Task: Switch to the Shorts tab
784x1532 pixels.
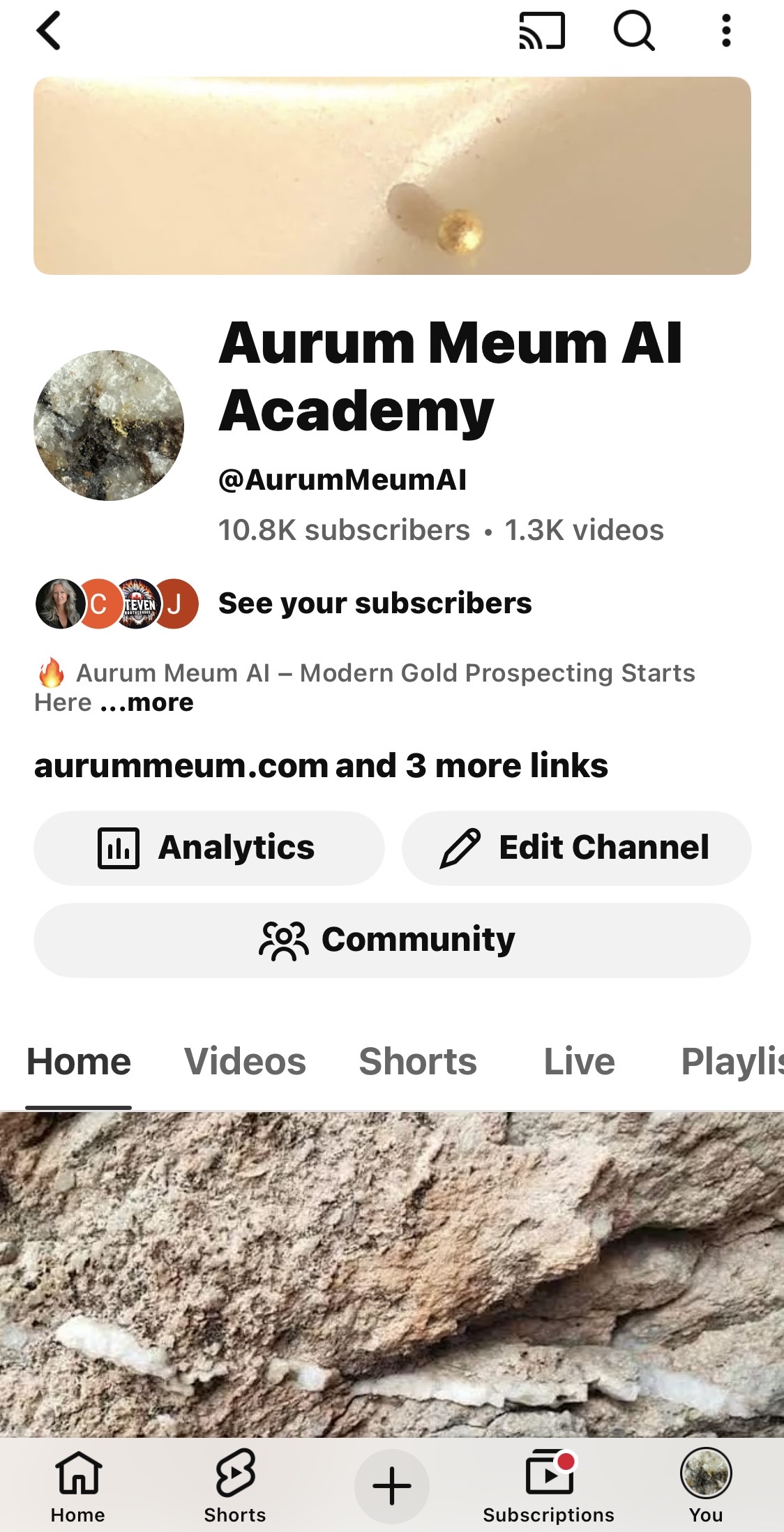Action: pyautogui.click(x=418, y=1060)
